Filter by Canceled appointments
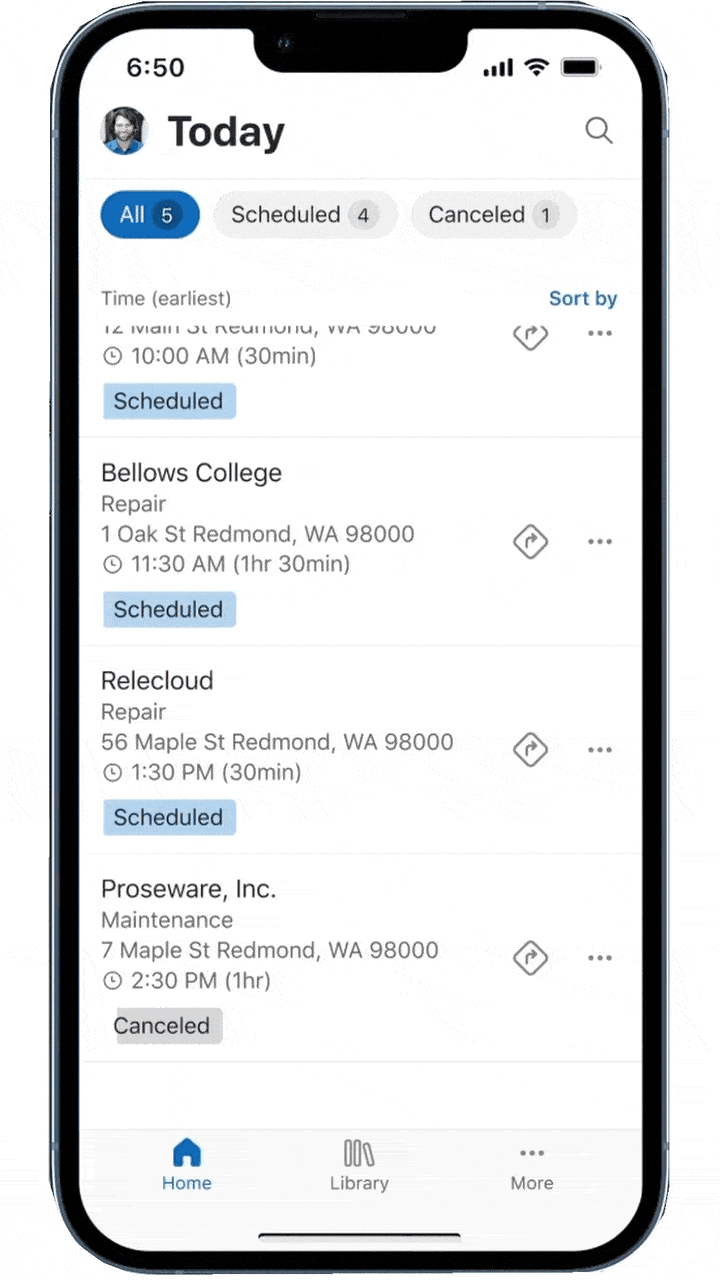720x1280 pixels. click(493, 215)
